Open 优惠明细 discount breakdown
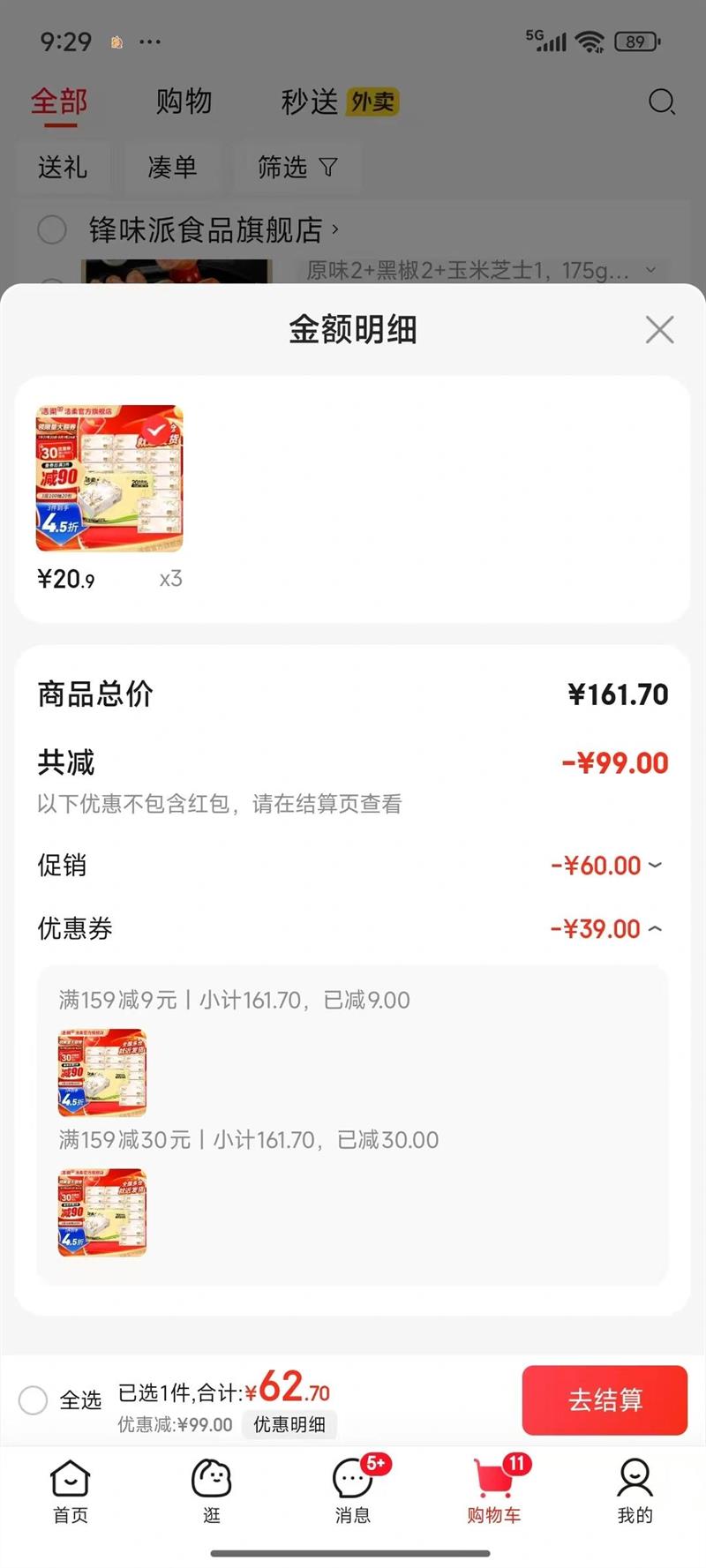706x1568 pixels. click(x=289, y=1424)
